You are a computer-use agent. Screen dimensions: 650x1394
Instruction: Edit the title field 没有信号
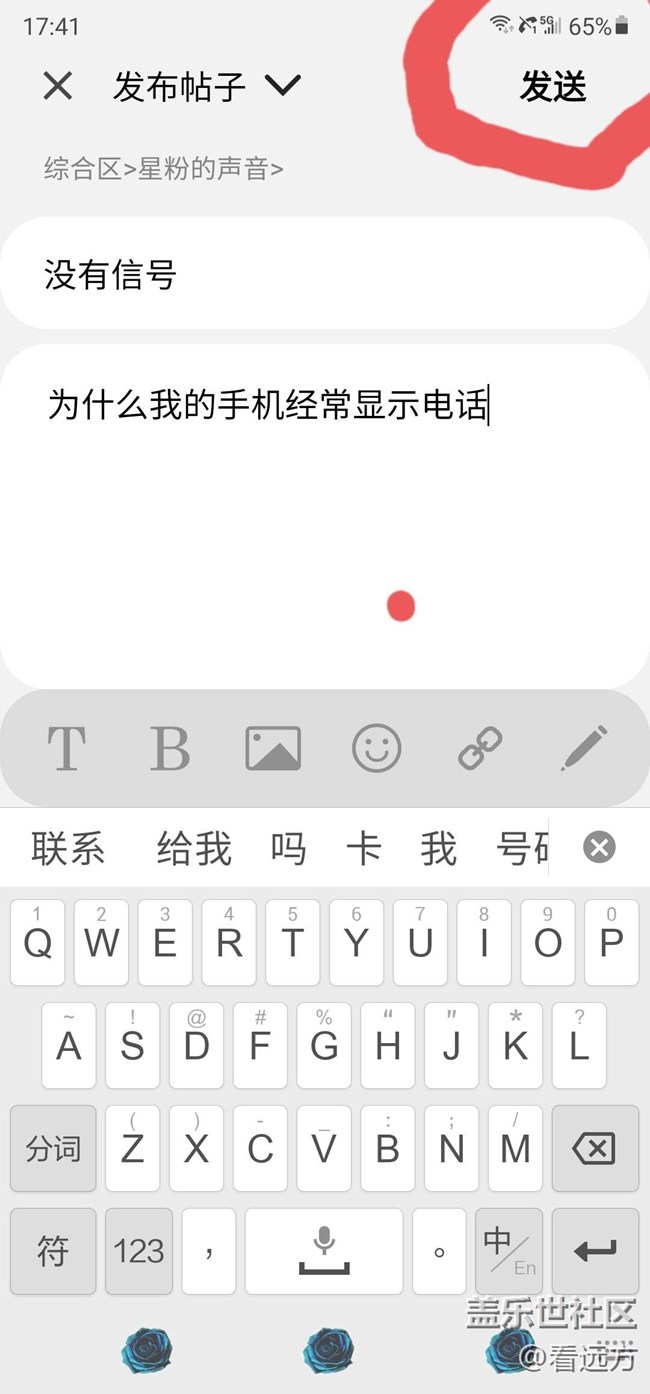324,274
